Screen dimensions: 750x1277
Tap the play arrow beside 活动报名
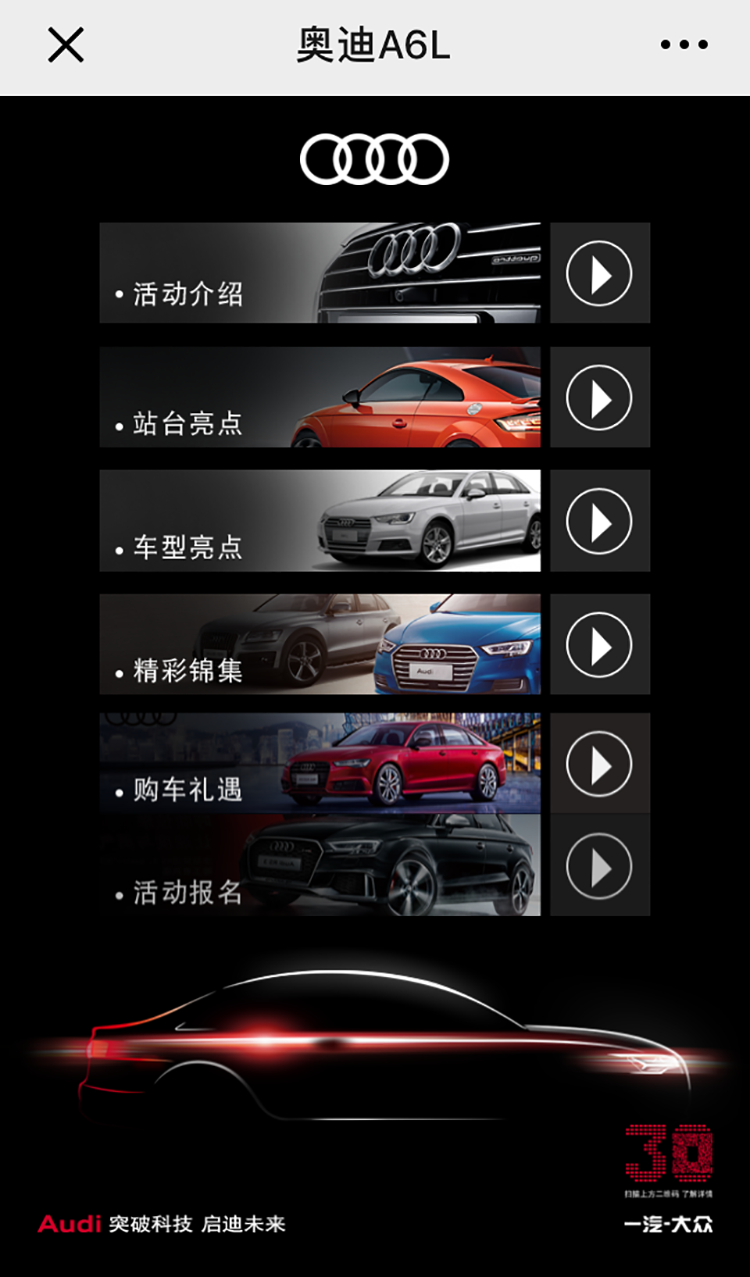(600, 866)
